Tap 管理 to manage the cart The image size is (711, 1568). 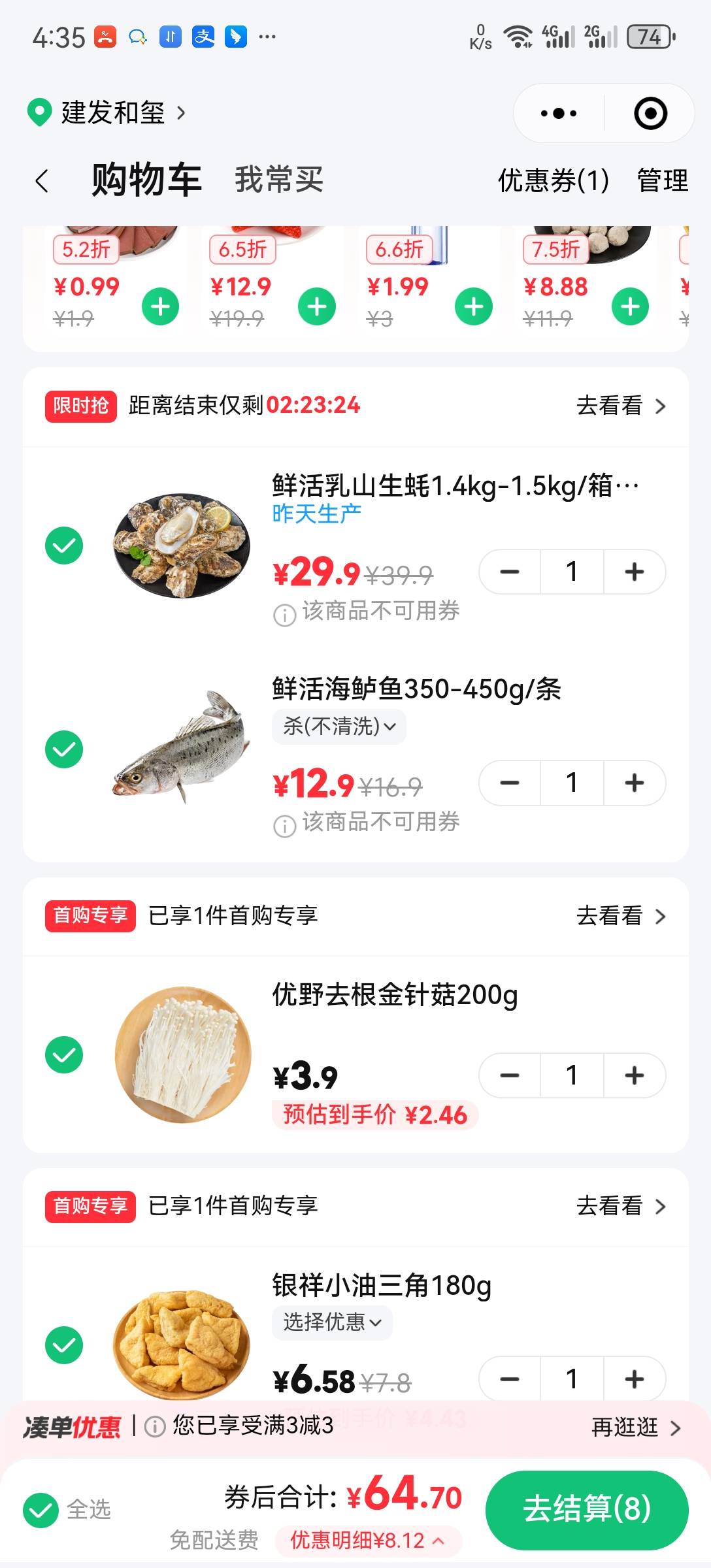(x=662, y=180)
